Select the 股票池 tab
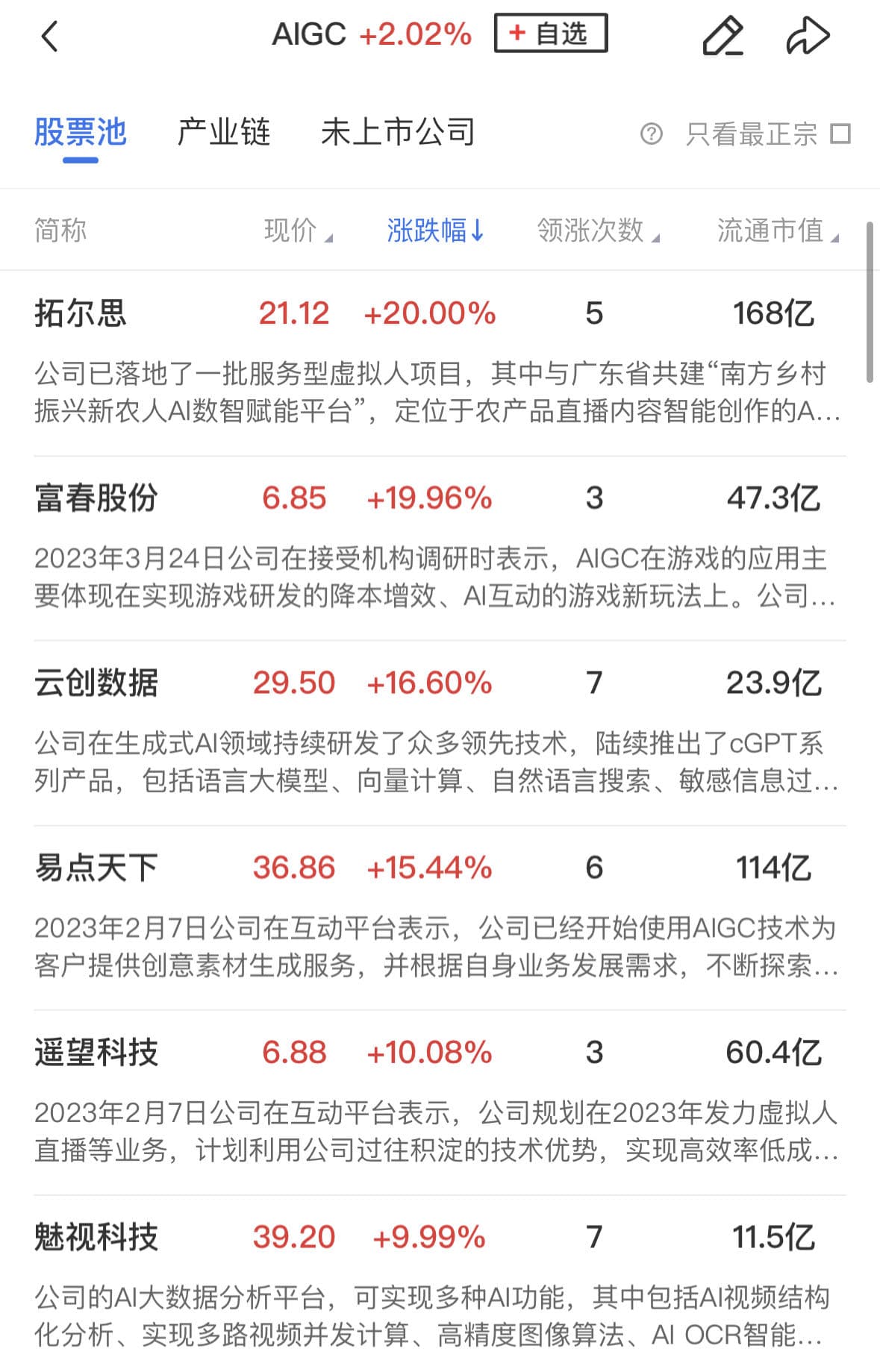This screenshot has width=880, height=1372. click(81, 133)
